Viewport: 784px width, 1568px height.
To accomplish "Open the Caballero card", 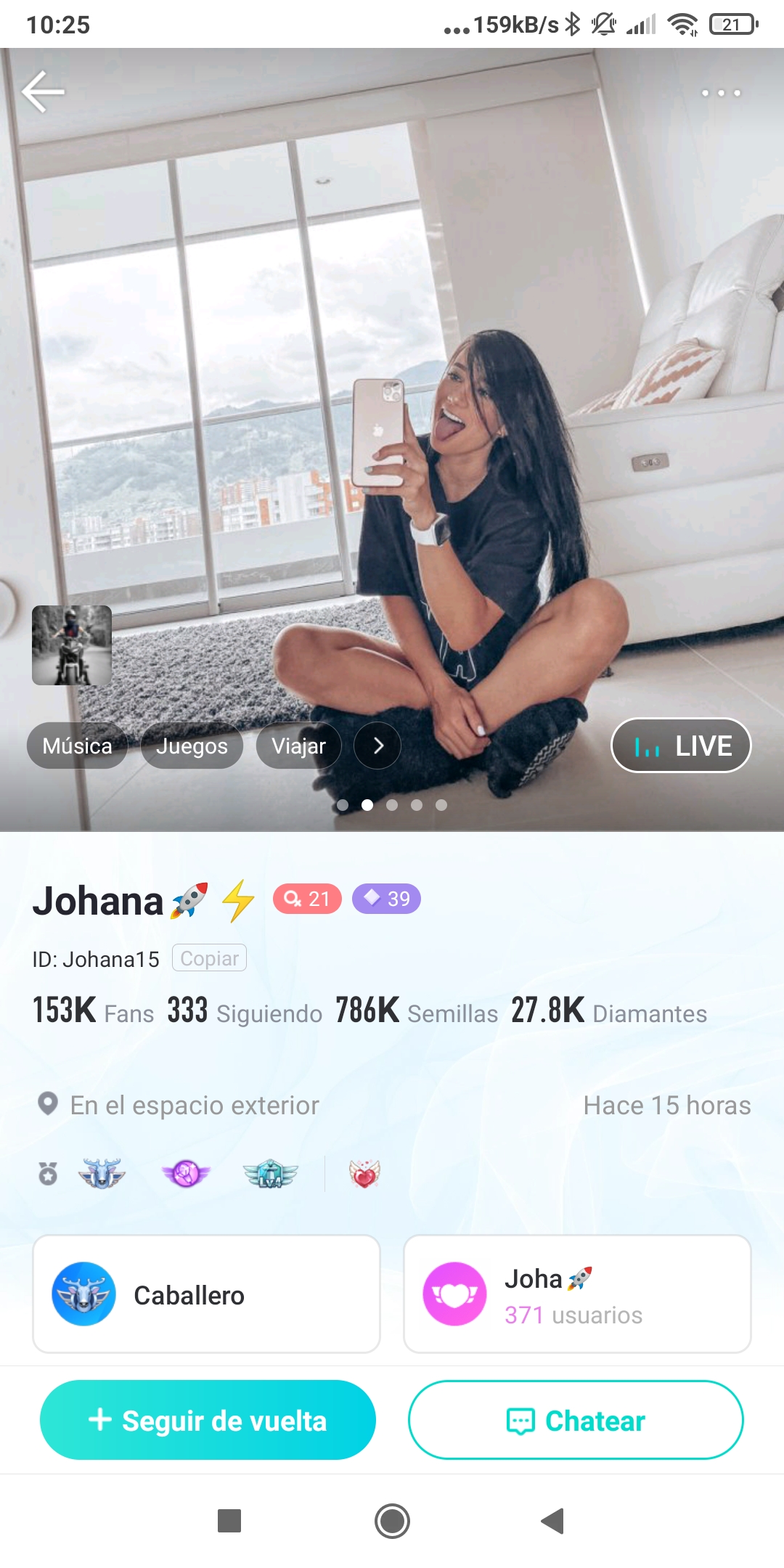I will click(x=206, y=1294).
